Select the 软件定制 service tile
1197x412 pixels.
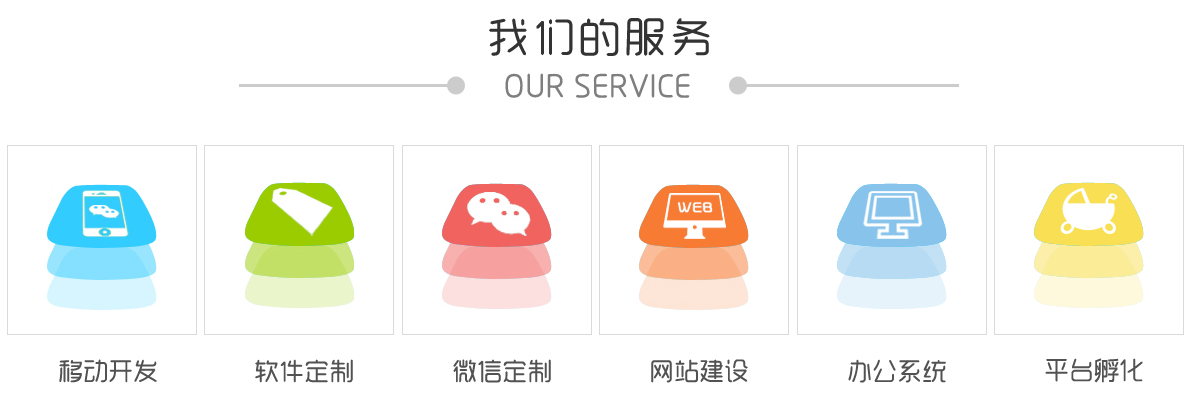click(x=299, y=240)
